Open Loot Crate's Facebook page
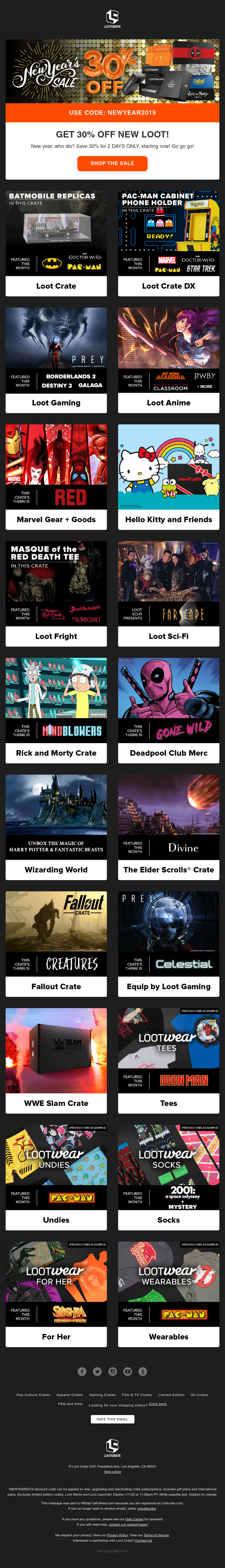 pyautogui.click(x=82, y=1371)
